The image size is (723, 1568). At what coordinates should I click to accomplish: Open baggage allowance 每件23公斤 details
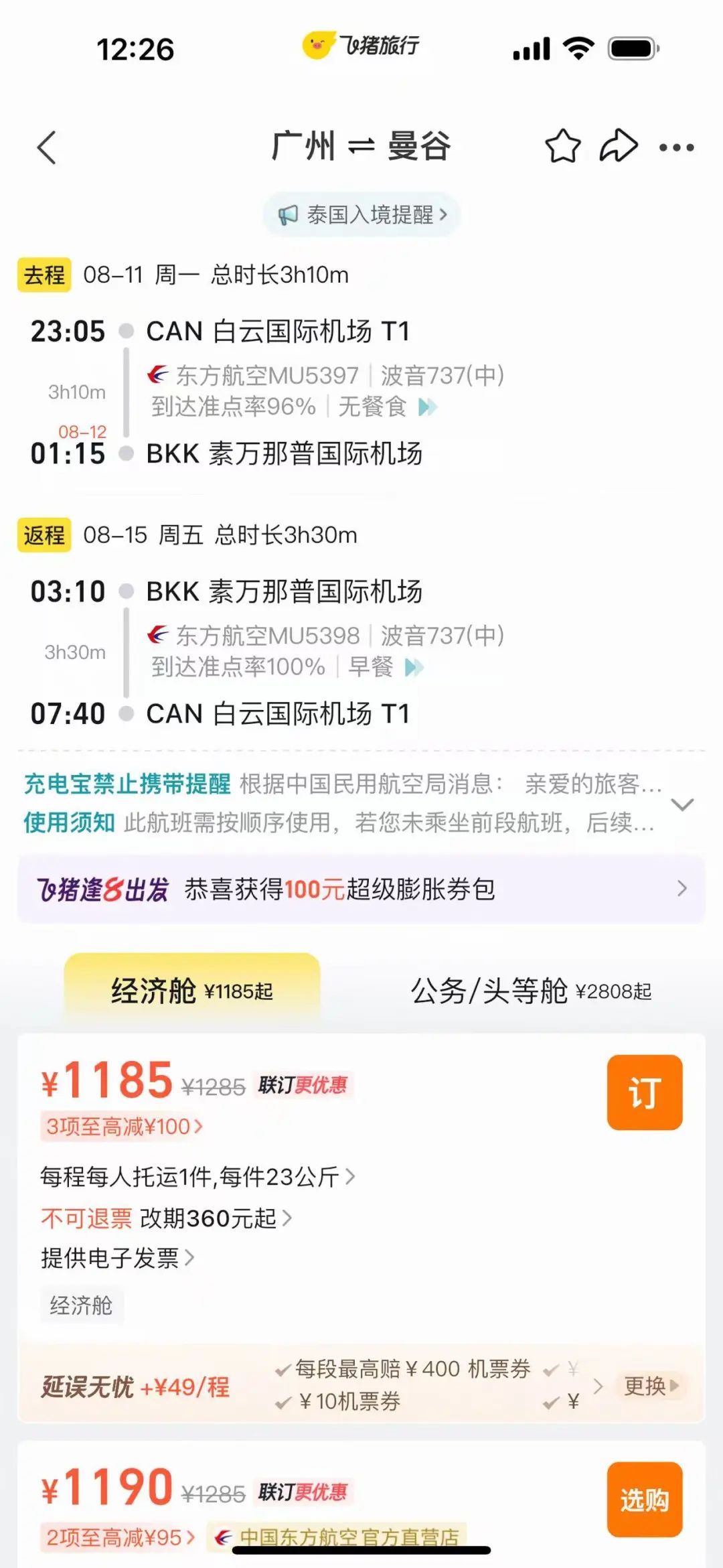point(197,1177)
